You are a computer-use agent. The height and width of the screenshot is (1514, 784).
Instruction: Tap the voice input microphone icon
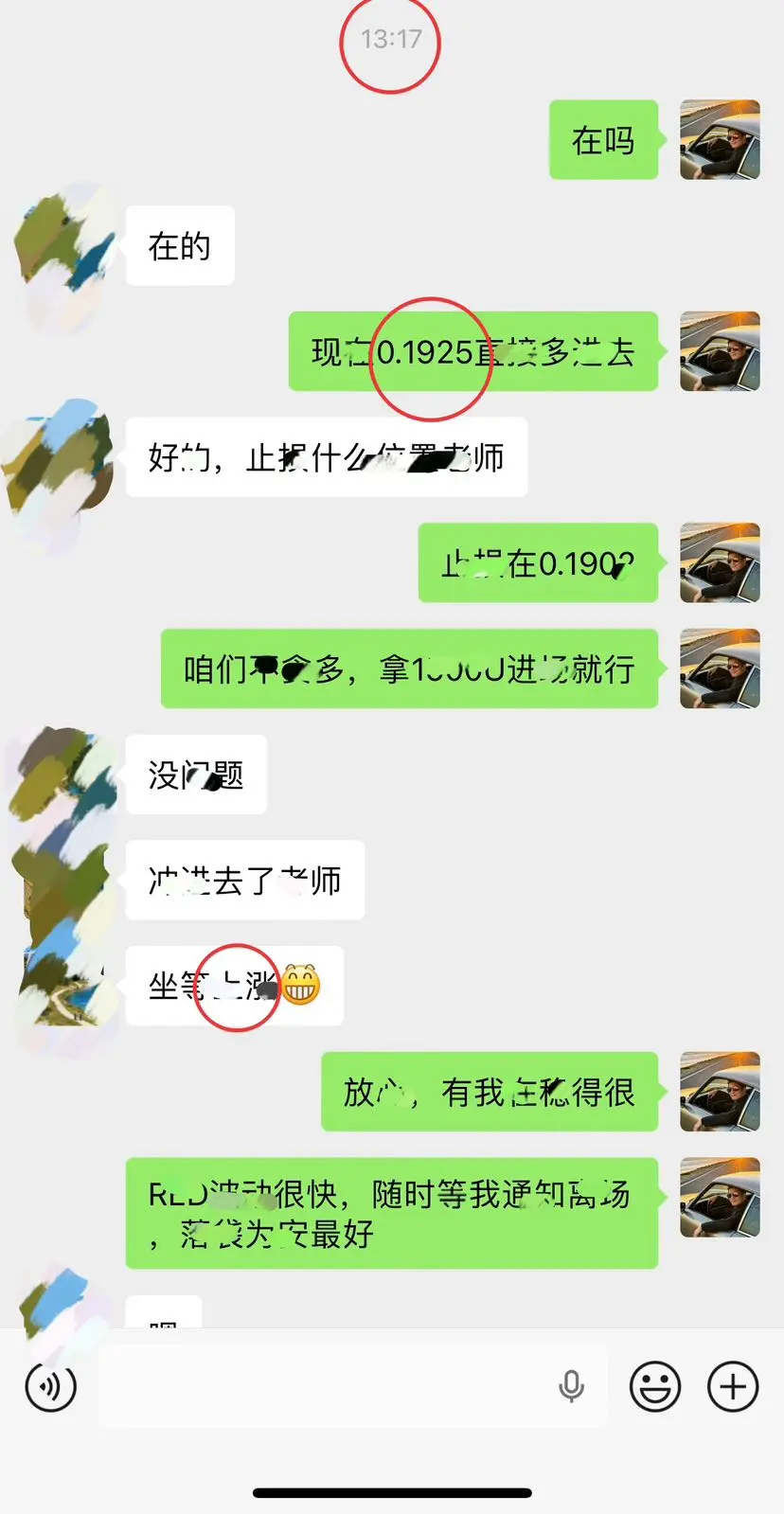571,1386
